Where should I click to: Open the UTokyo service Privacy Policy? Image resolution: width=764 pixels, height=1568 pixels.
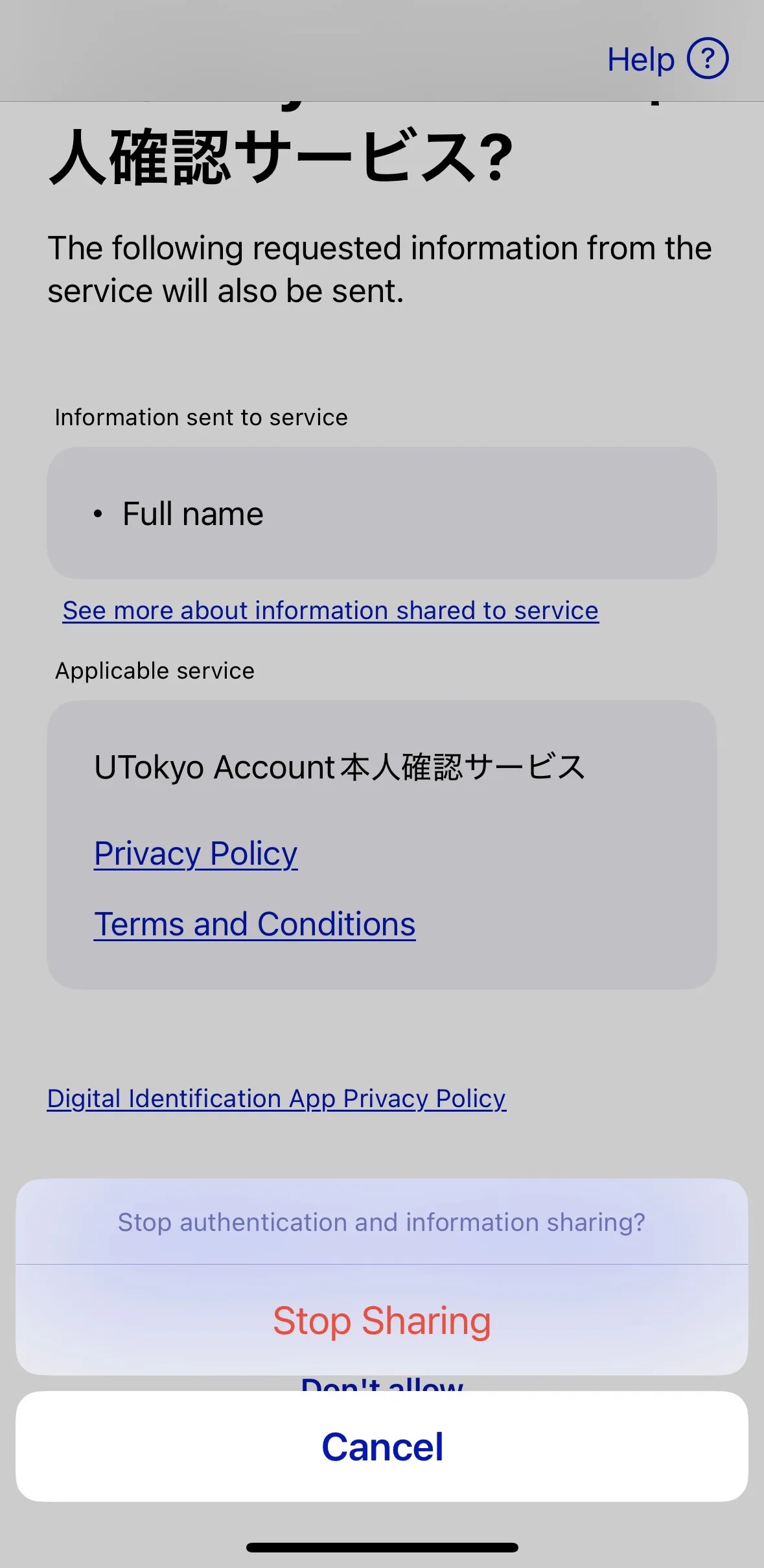click(196, 854)
